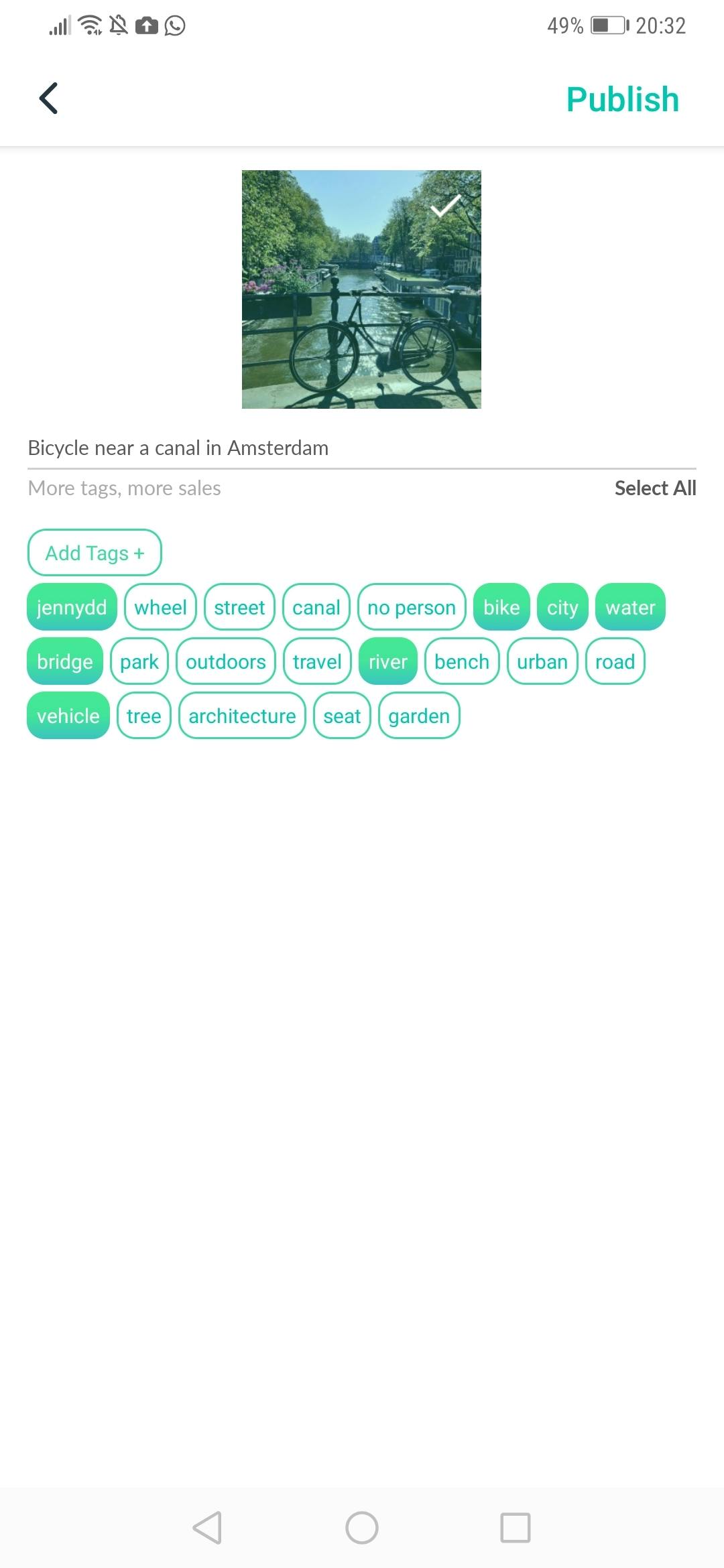Select the no person tag

pos(412,607)
